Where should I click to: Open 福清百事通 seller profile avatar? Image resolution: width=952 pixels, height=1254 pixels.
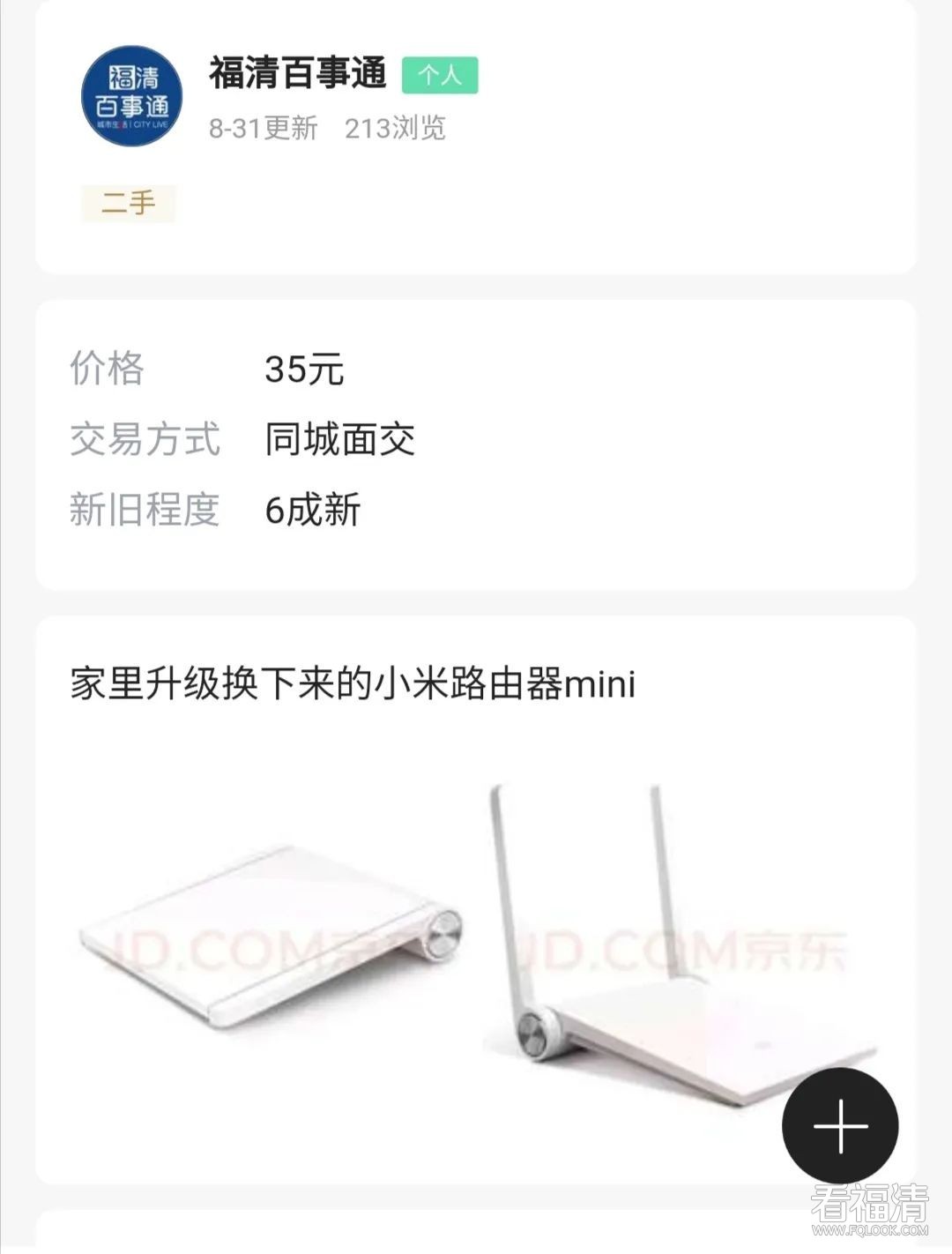131,96
